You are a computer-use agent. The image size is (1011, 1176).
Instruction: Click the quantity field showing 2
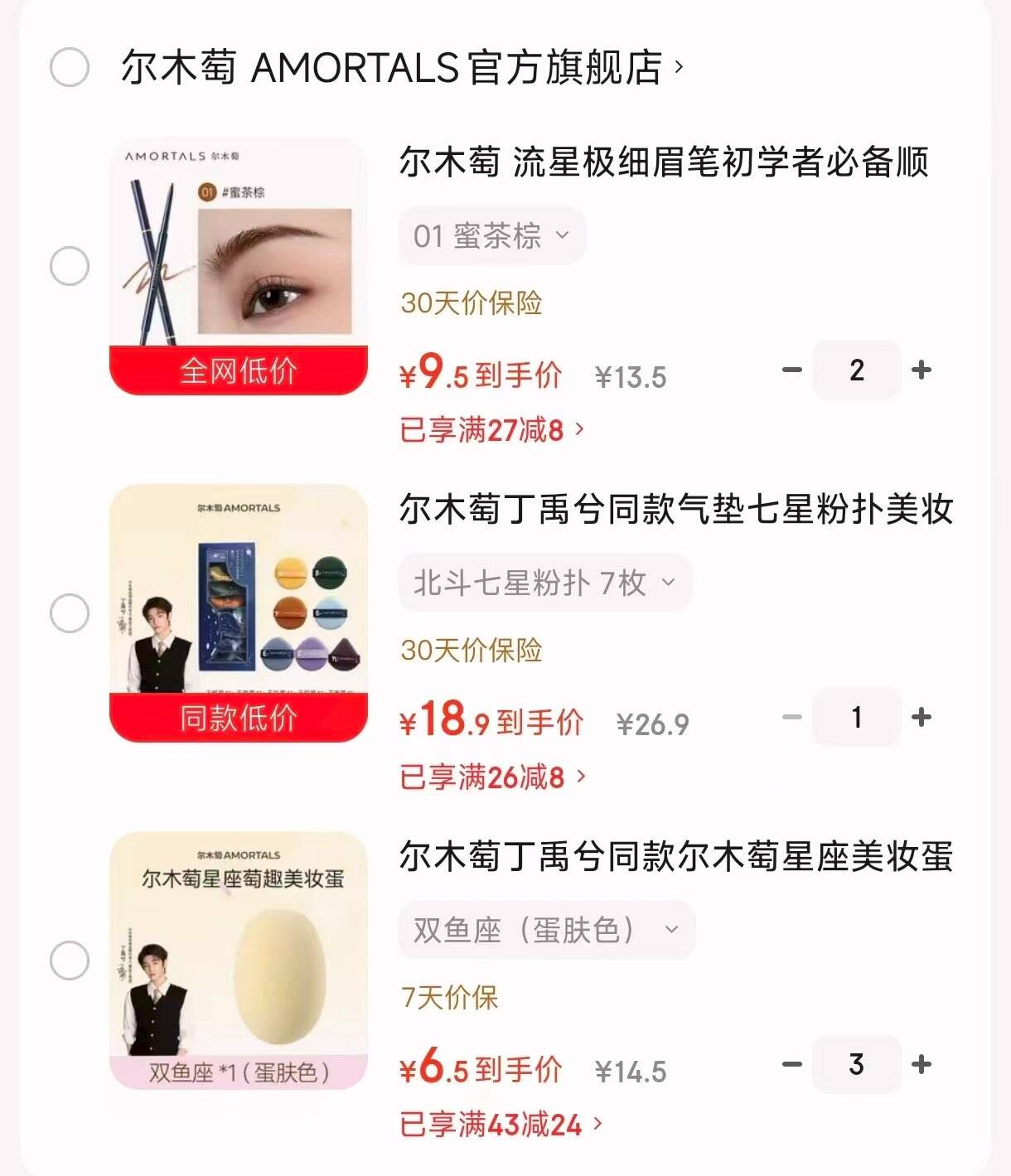click(x=857, y=370)
